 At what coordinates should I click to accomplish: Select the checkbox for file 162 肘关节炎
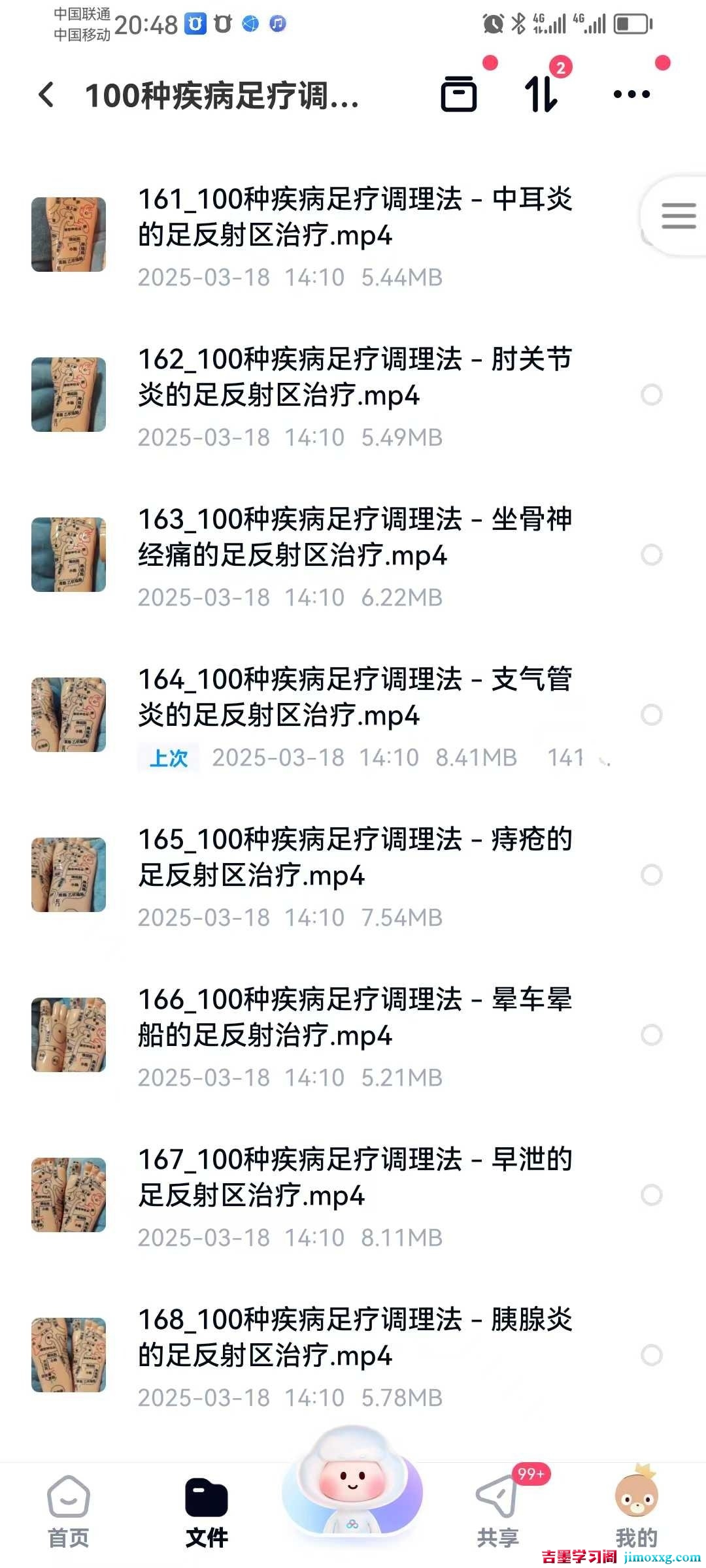point(651,395)
